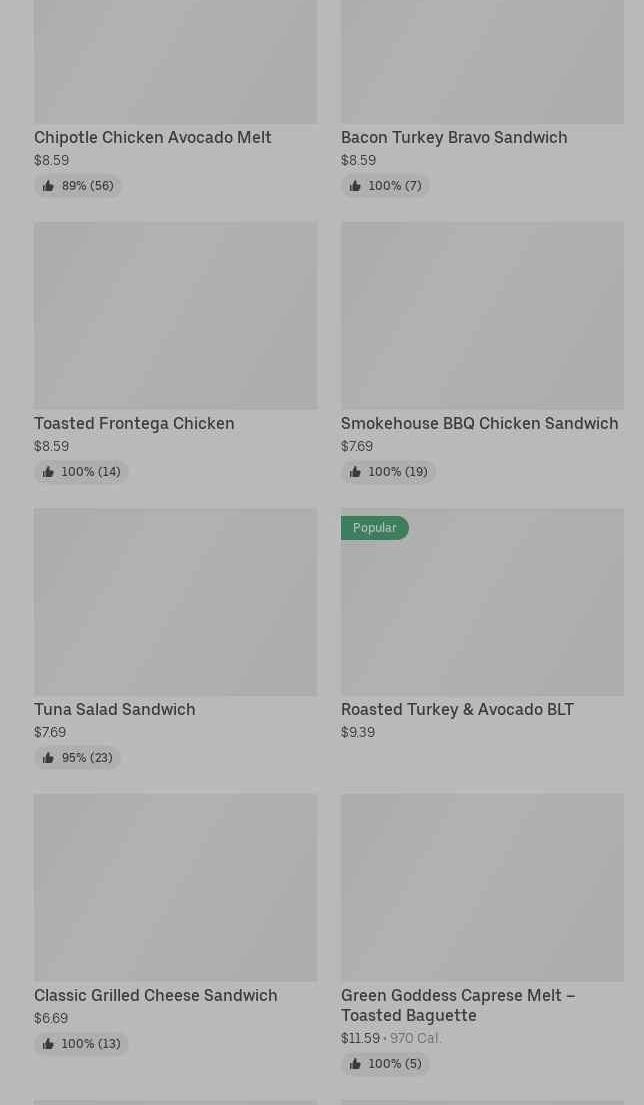Image resolution: width=644 pixels, height=1105 pixels.
Task: Select Classic Grilled Cheese Sandwich
Action: tap(156, 995)
